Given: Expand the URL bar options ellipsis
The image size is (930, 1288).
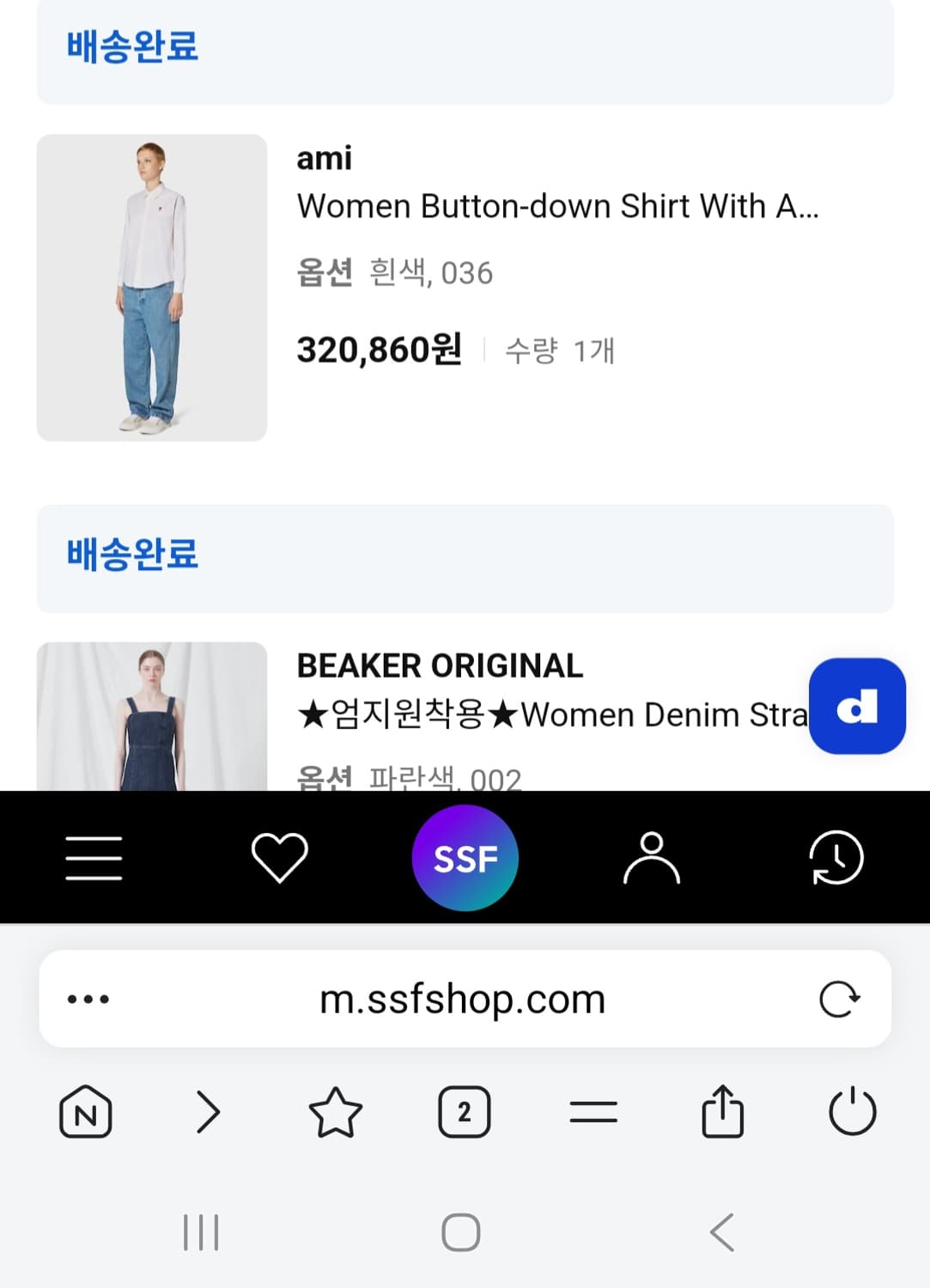Looking at the screenshot, I should [x=88, y=999].
